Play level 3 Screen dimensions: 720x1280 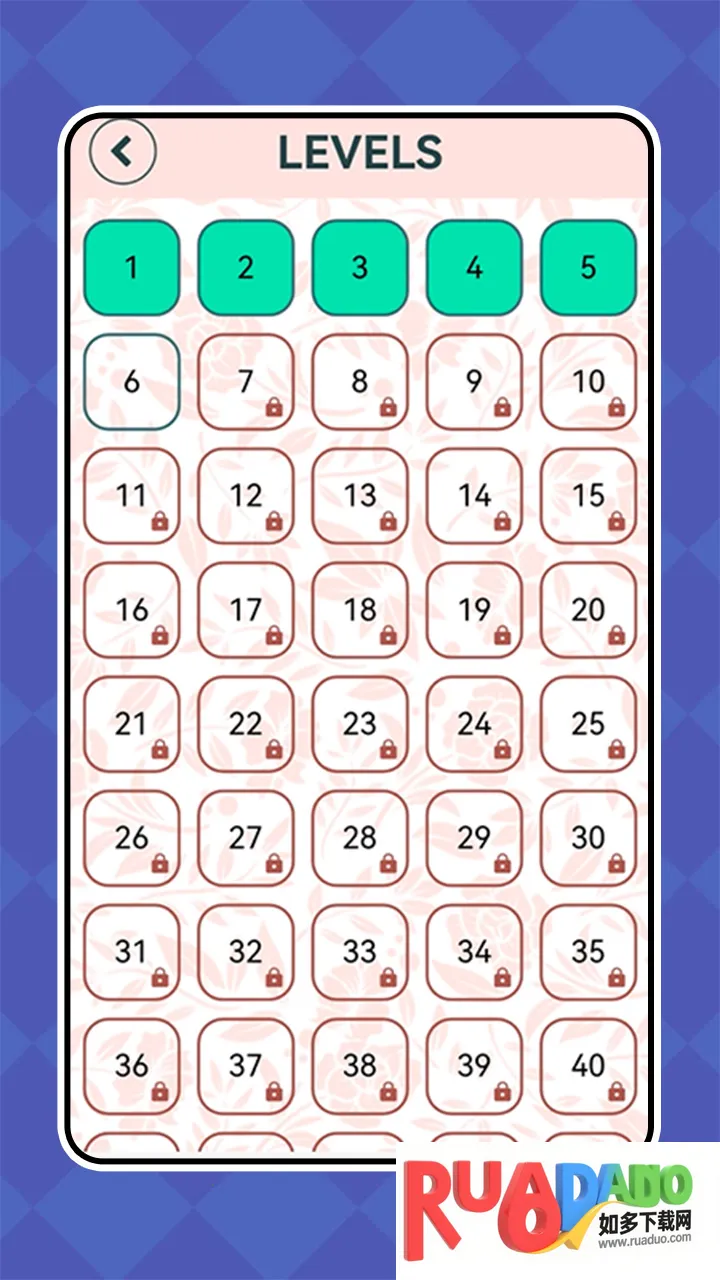click(360, 268)
